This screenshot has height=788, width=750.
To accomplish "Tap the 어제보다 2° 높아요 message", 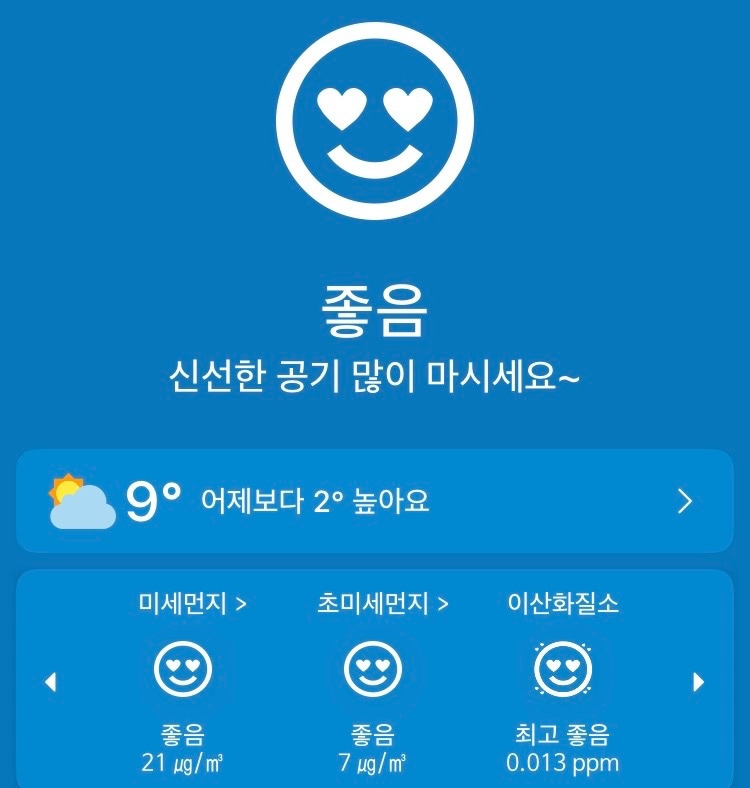I will coord(320,502).
